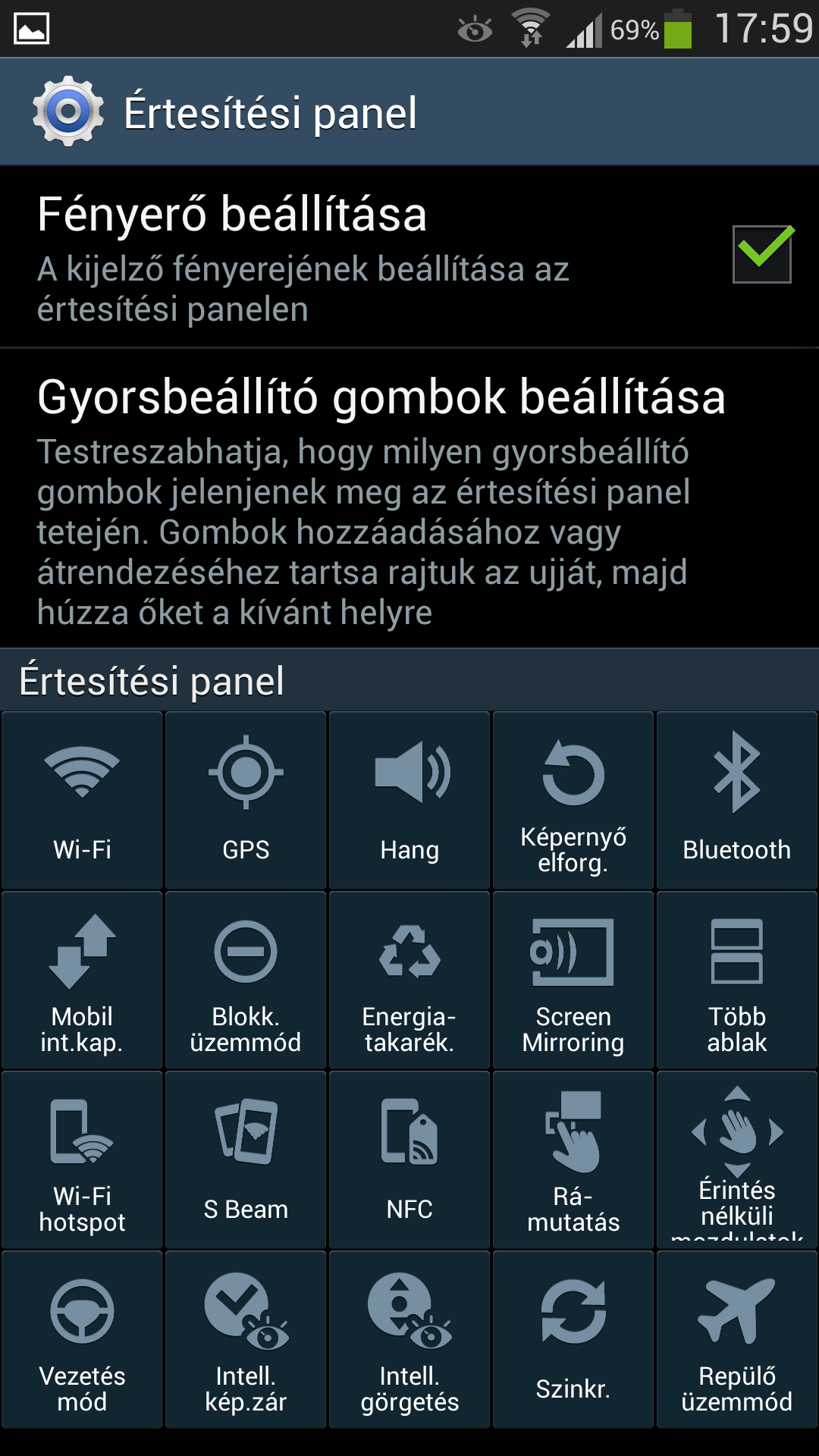
Task: Select the Rámutatás tile
Action: (x=573, y=1159)
